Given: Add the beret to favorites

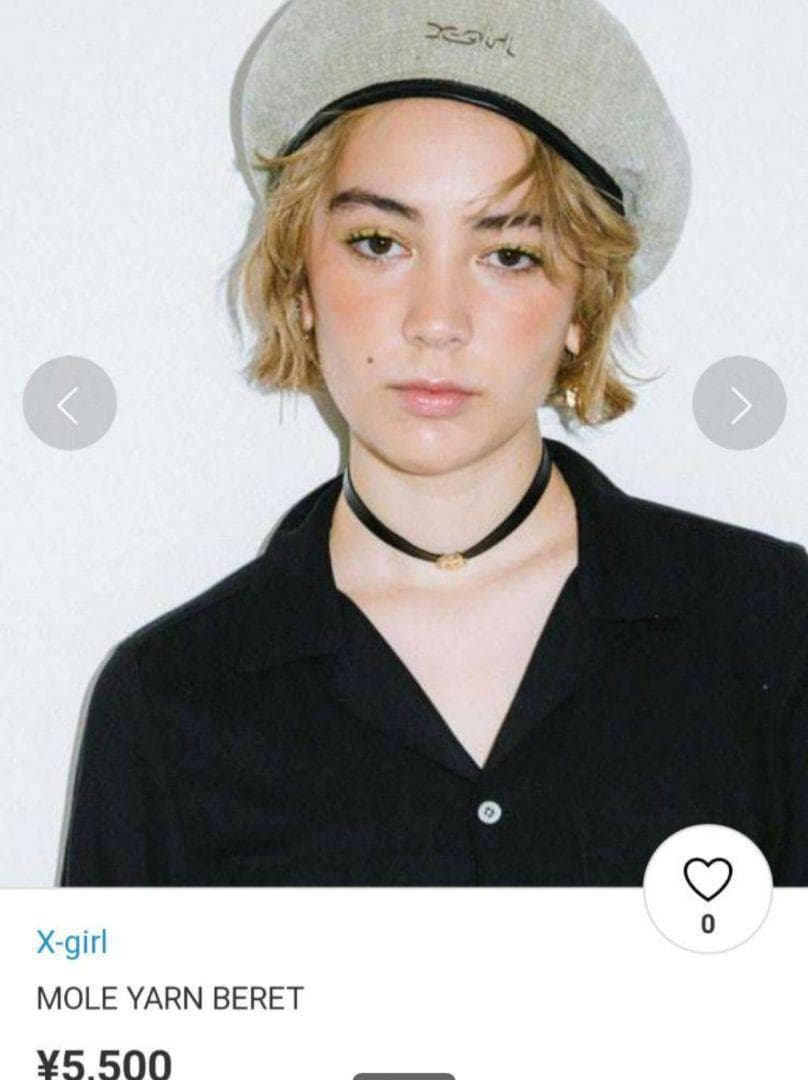Looking at the screenshot, I should pyautogui.click(x=707, y=888).
